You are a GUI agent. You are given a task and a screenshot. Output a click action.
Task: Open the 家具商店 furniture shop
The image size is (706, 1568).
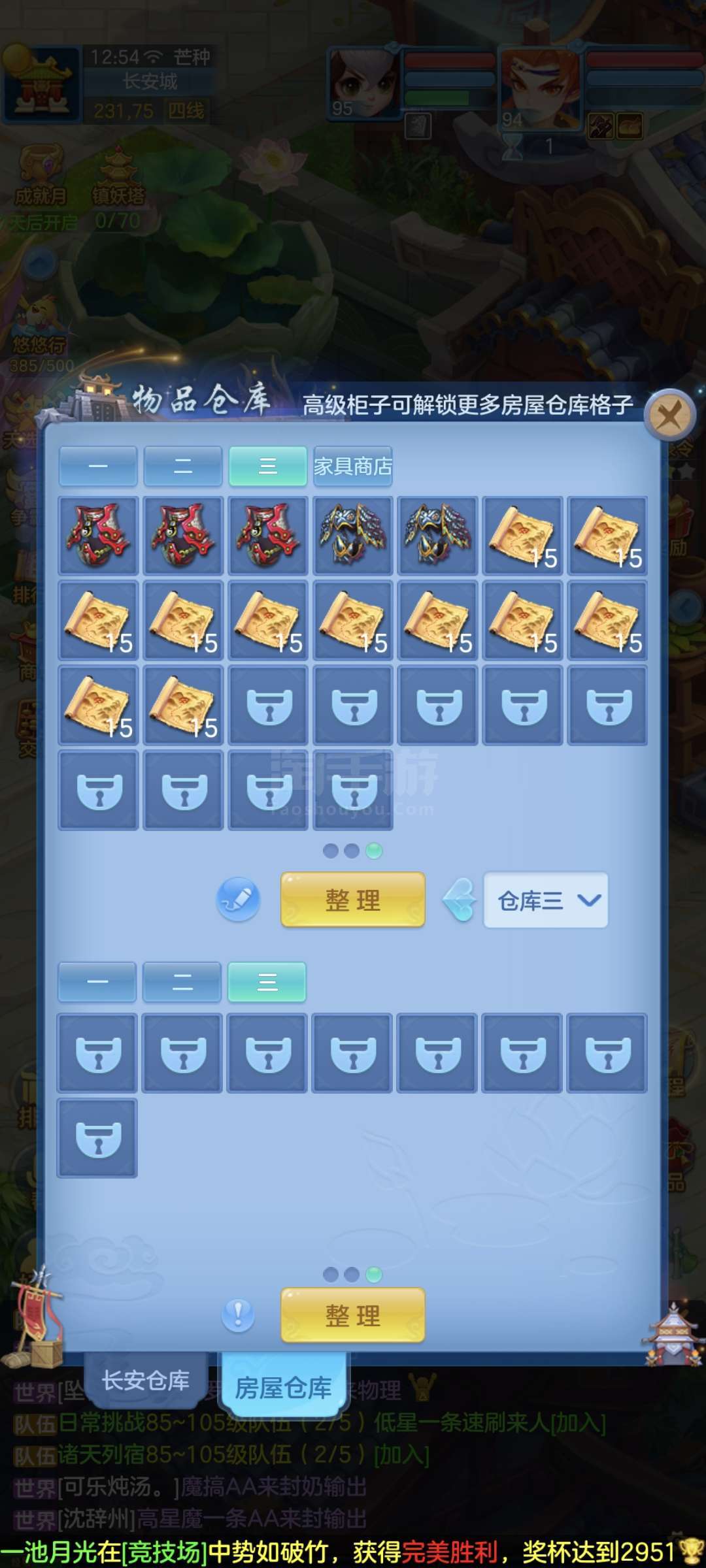tap(353, 466)
